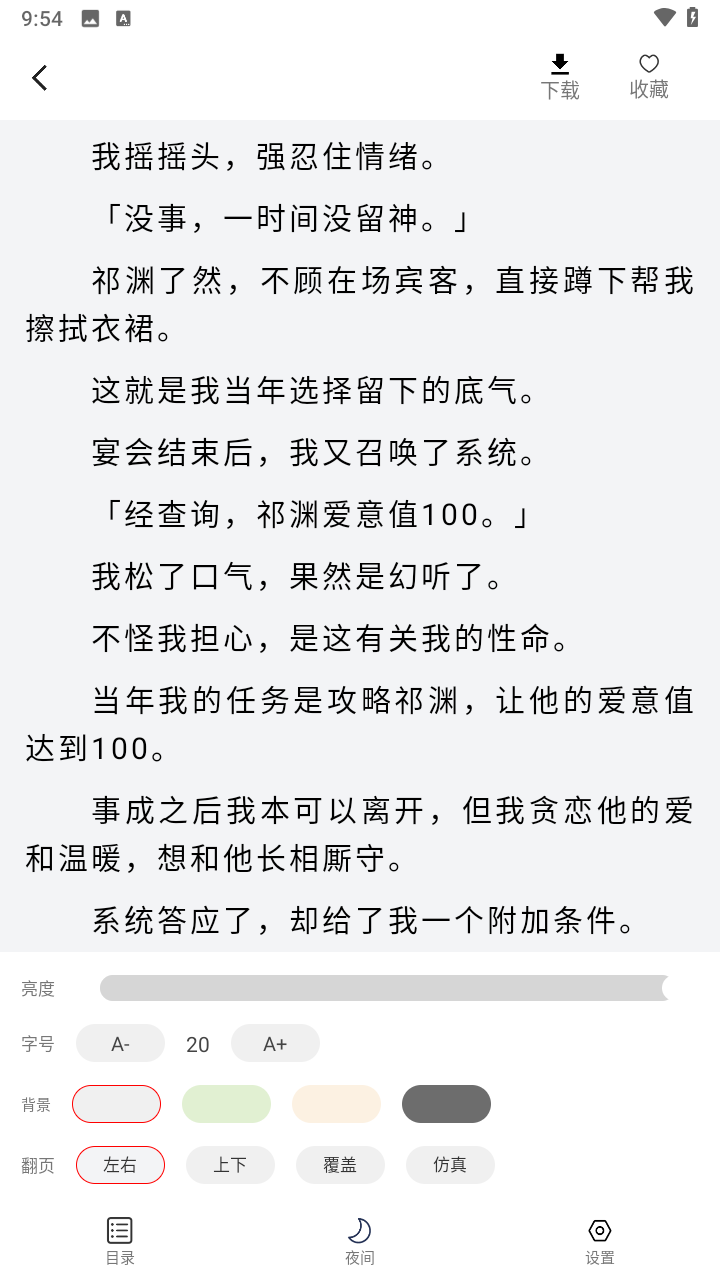This screenshot has width=720, height=1280.
Task: Adjust the 亮度 brightness slider
Action: 385,988
